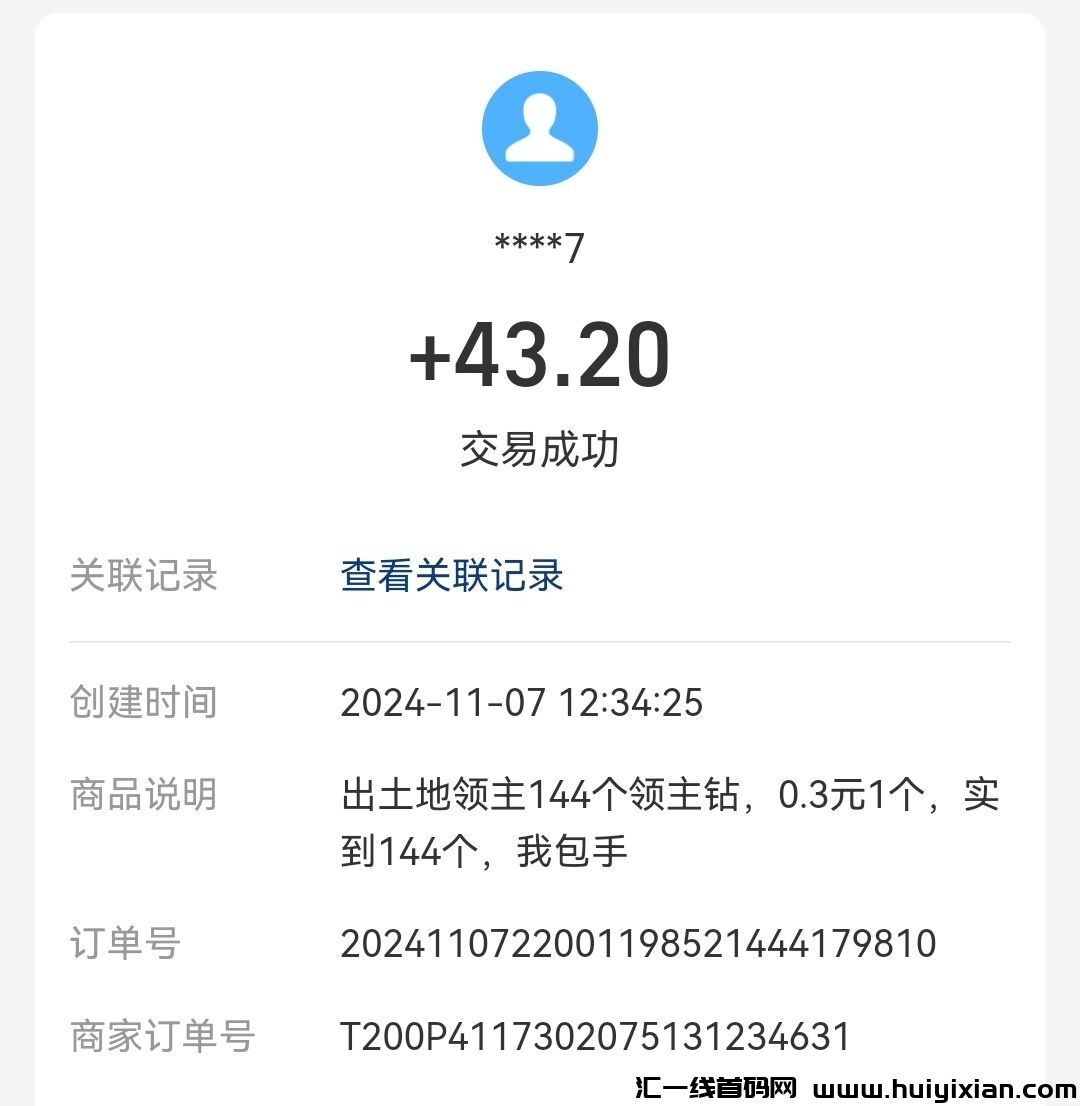Open the www.huiyixian.com website link
1080x1106 pixels.
945,1090
